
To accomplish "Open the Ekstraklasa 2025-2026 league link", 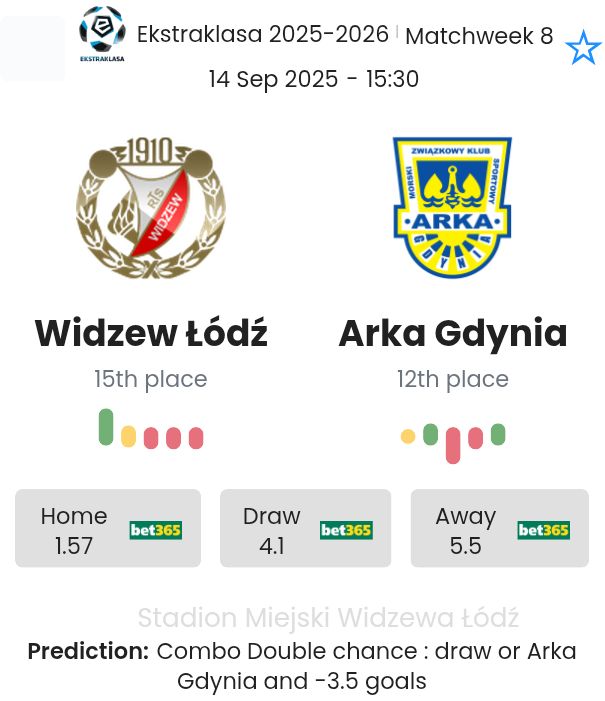I will (262, 35).
